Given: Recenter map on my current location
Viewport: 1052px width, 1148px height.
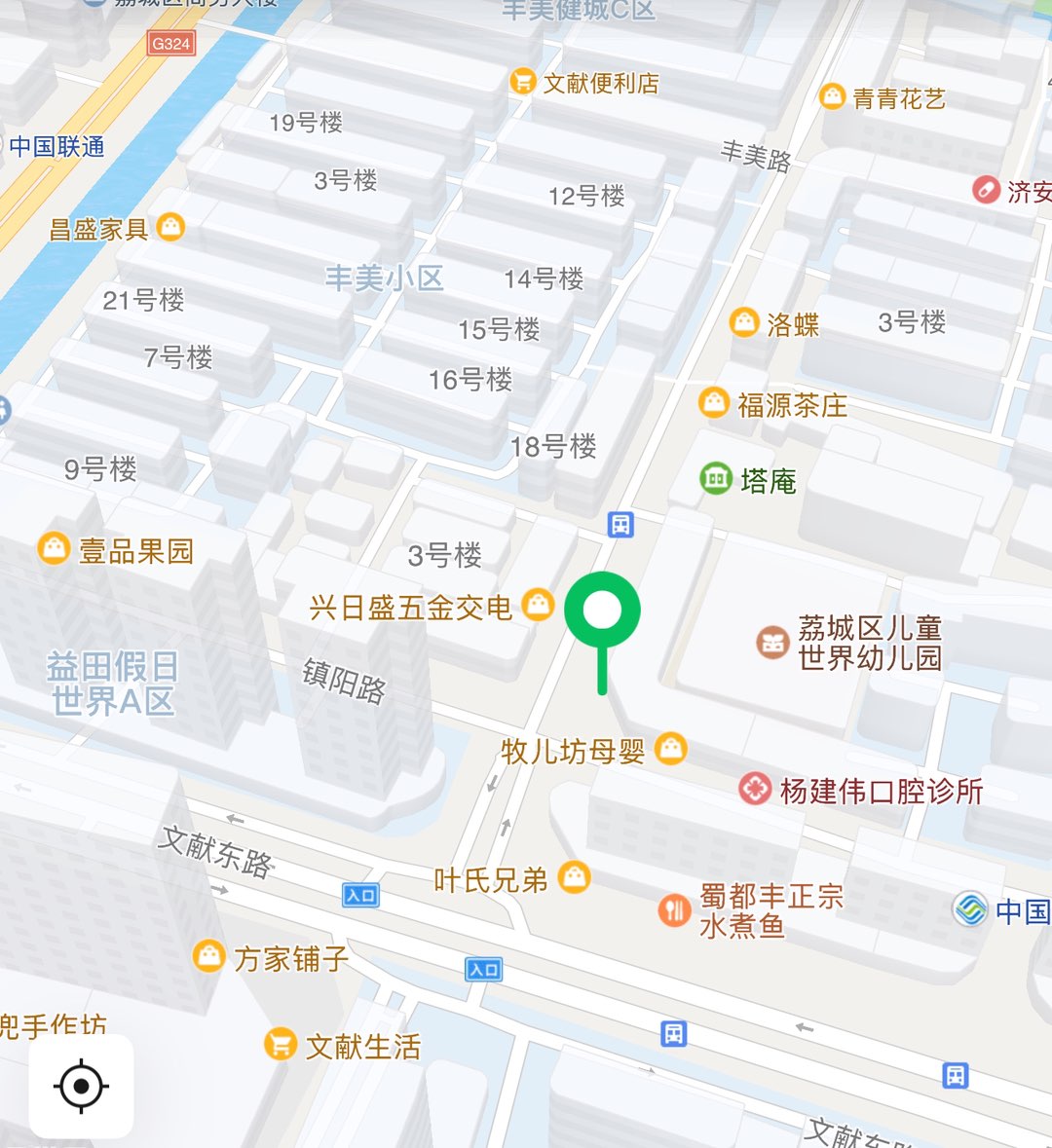Looking at the screenshot, I should click(82, 1086).
